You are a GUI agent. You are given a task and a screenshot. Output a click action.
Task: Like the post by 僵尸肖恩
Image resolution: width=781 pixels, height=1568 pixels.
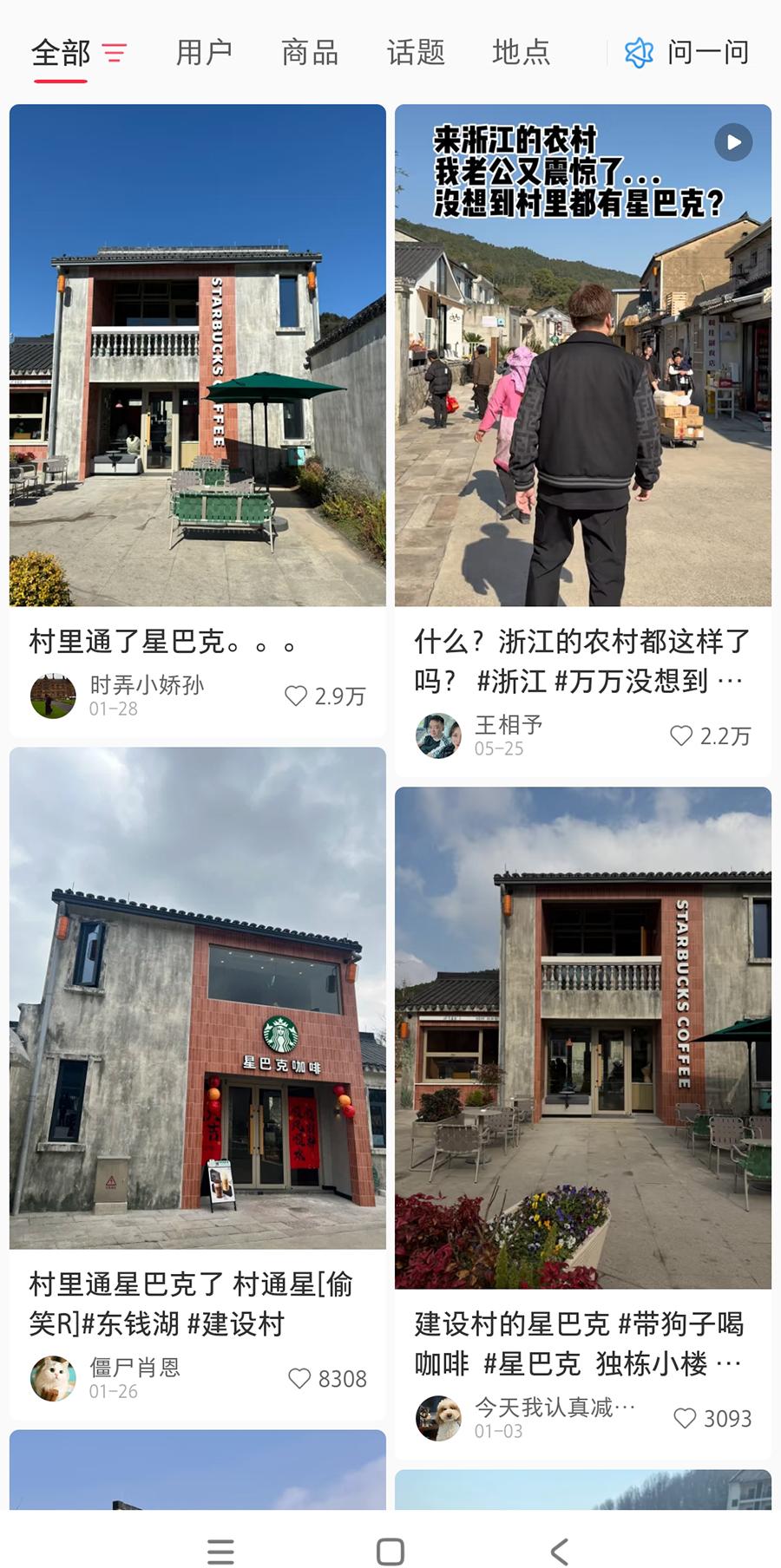(299, 1378)
